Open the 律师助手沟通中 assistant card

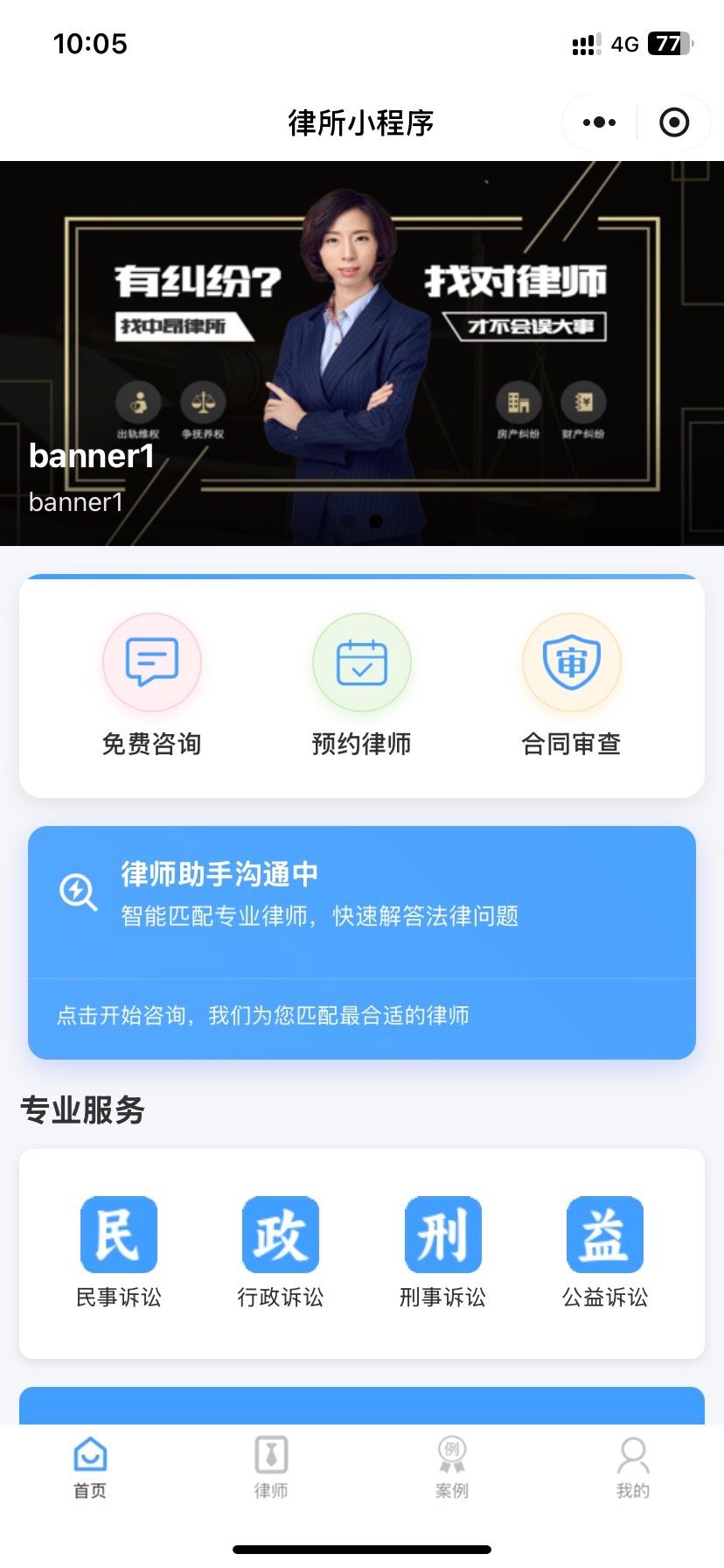tap(362, 941)
